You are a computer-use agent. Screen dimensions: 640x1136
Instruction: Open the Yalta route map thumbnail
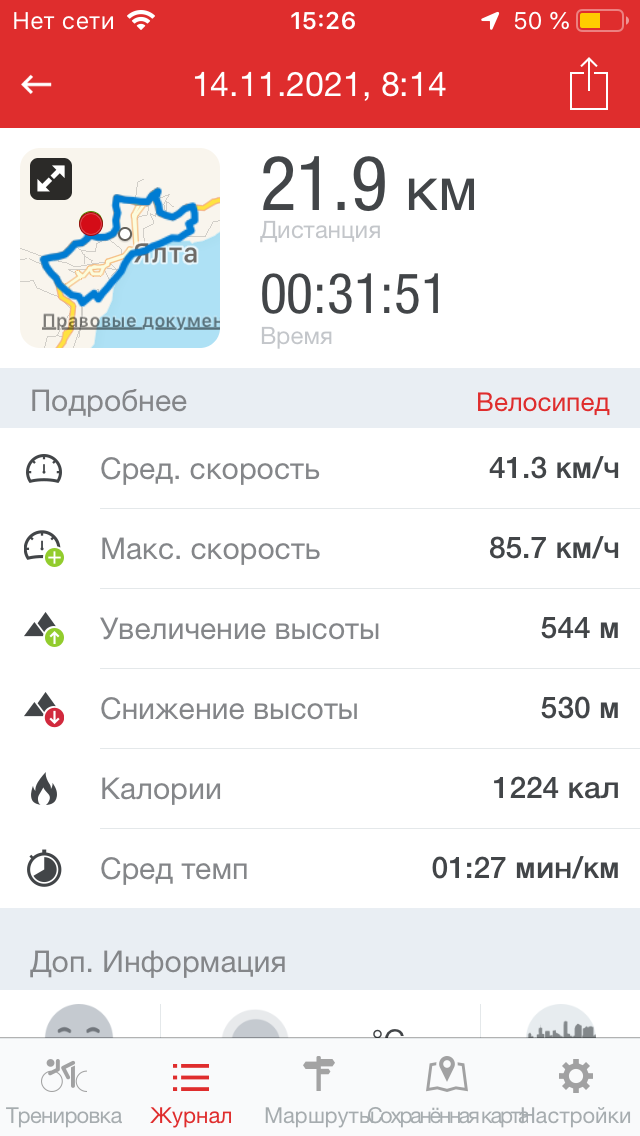tap(120, 248)
